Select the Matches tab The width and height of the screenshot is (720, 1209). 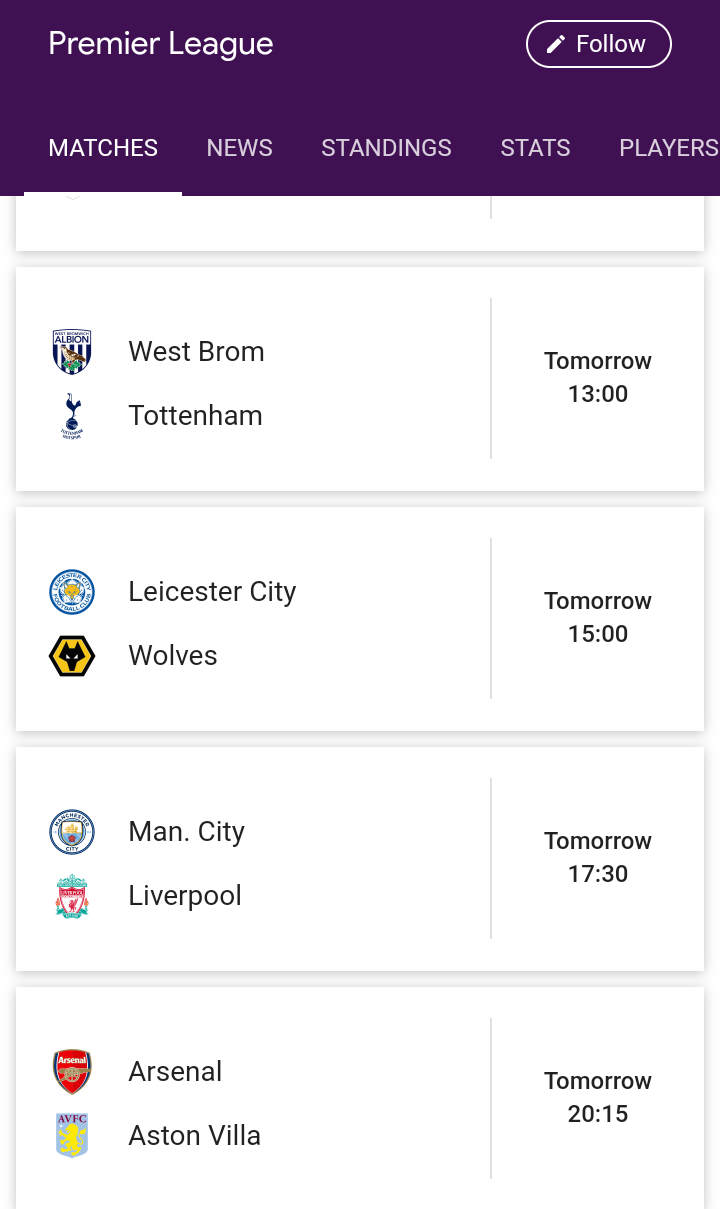tap(103, 148)
